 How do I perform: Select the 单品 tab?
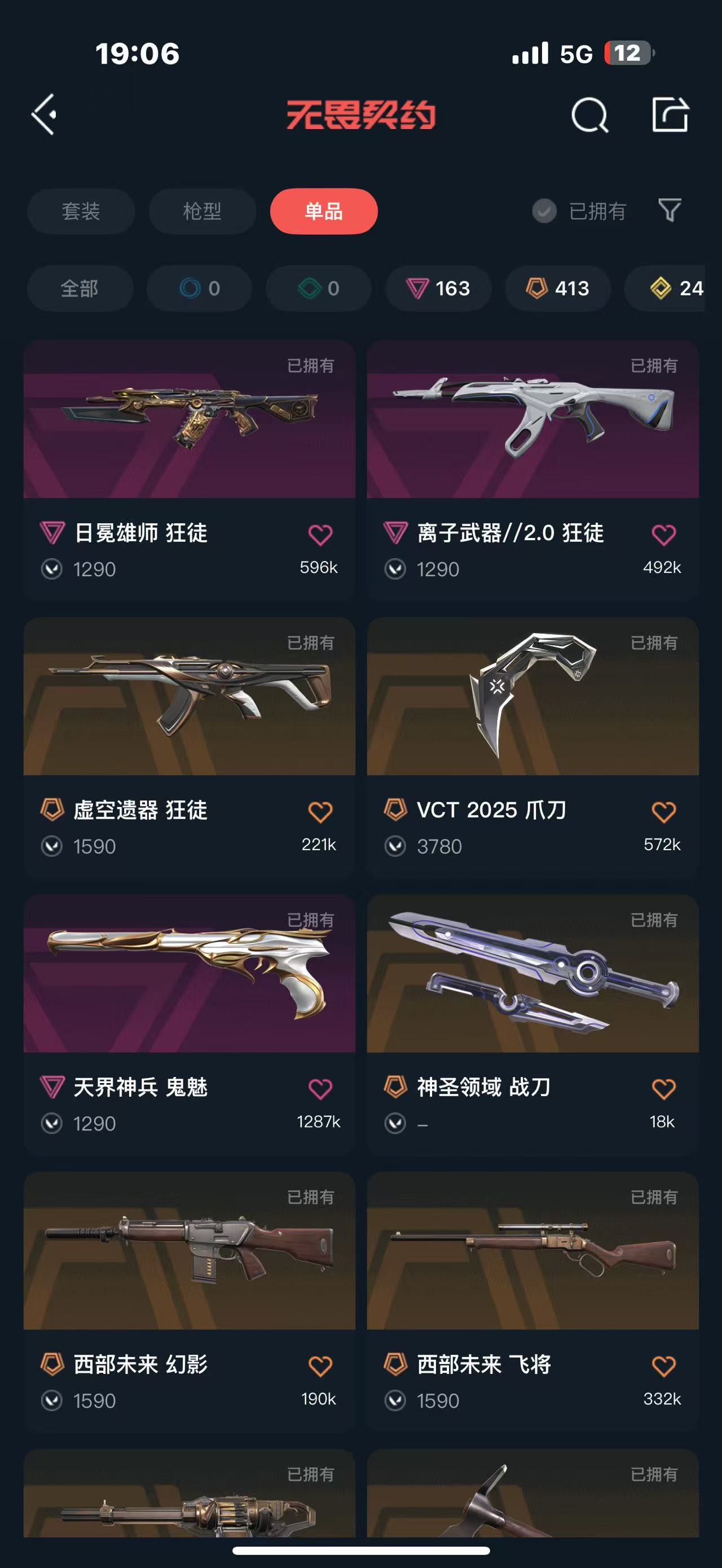tap(324, 211)
